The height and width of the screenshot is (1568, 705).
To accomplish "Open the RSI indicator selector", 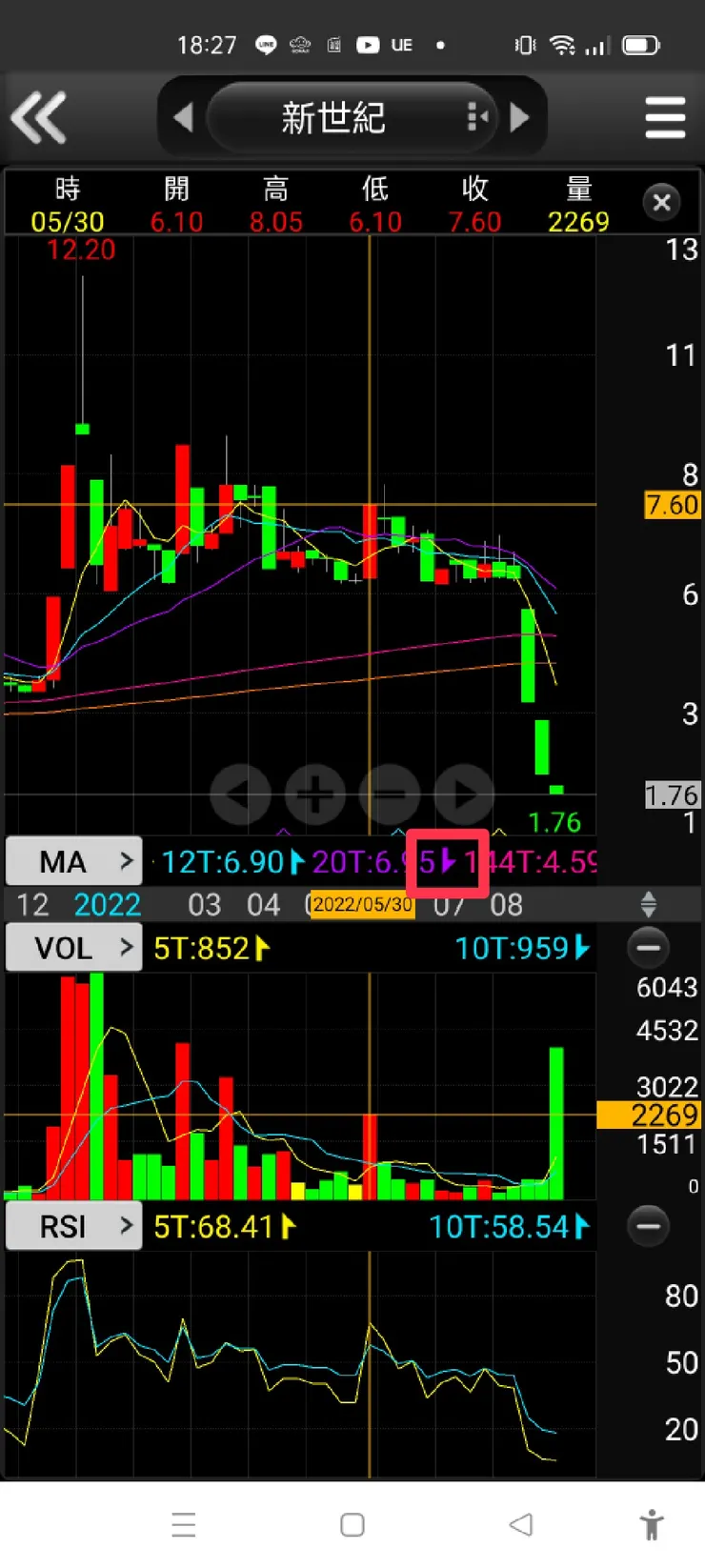I will pyautogui.click(x=74, y=1226).
